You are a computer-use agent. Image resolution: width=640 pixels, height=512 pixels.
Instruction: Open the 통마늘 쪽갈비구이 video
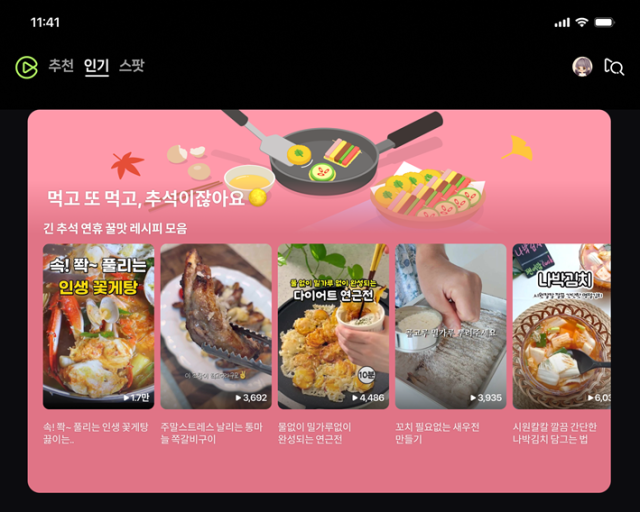[x=216, y=326]
